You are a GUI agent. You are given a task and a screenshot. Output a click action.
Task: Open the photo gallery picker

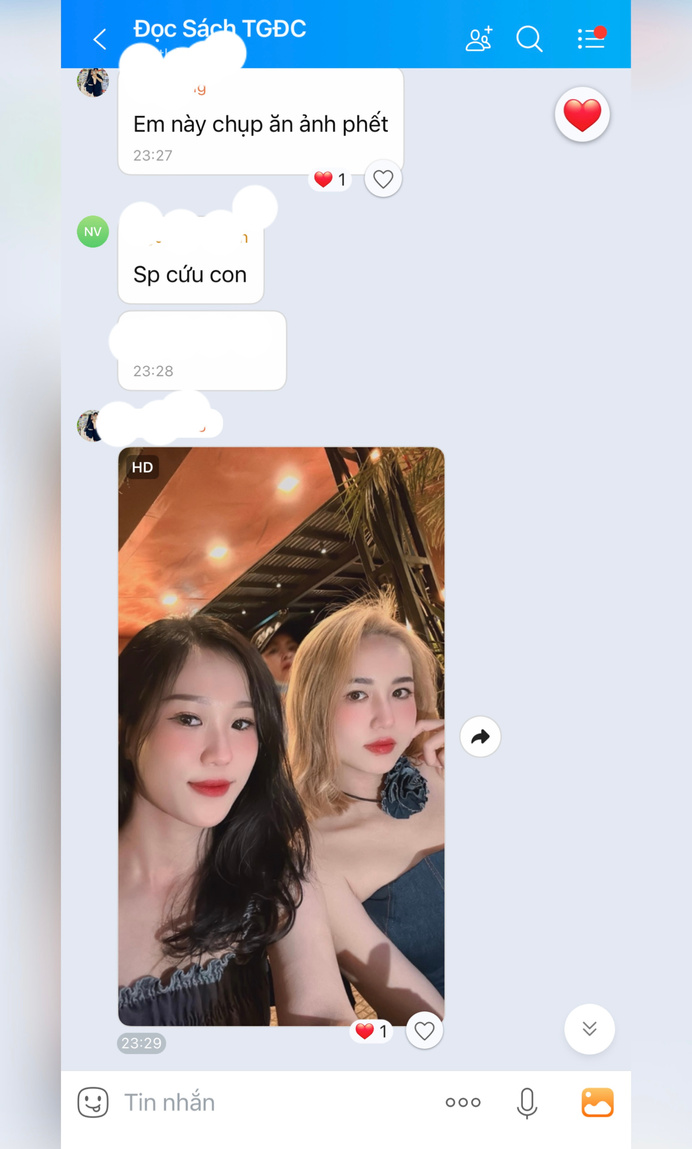(597, 1102)
